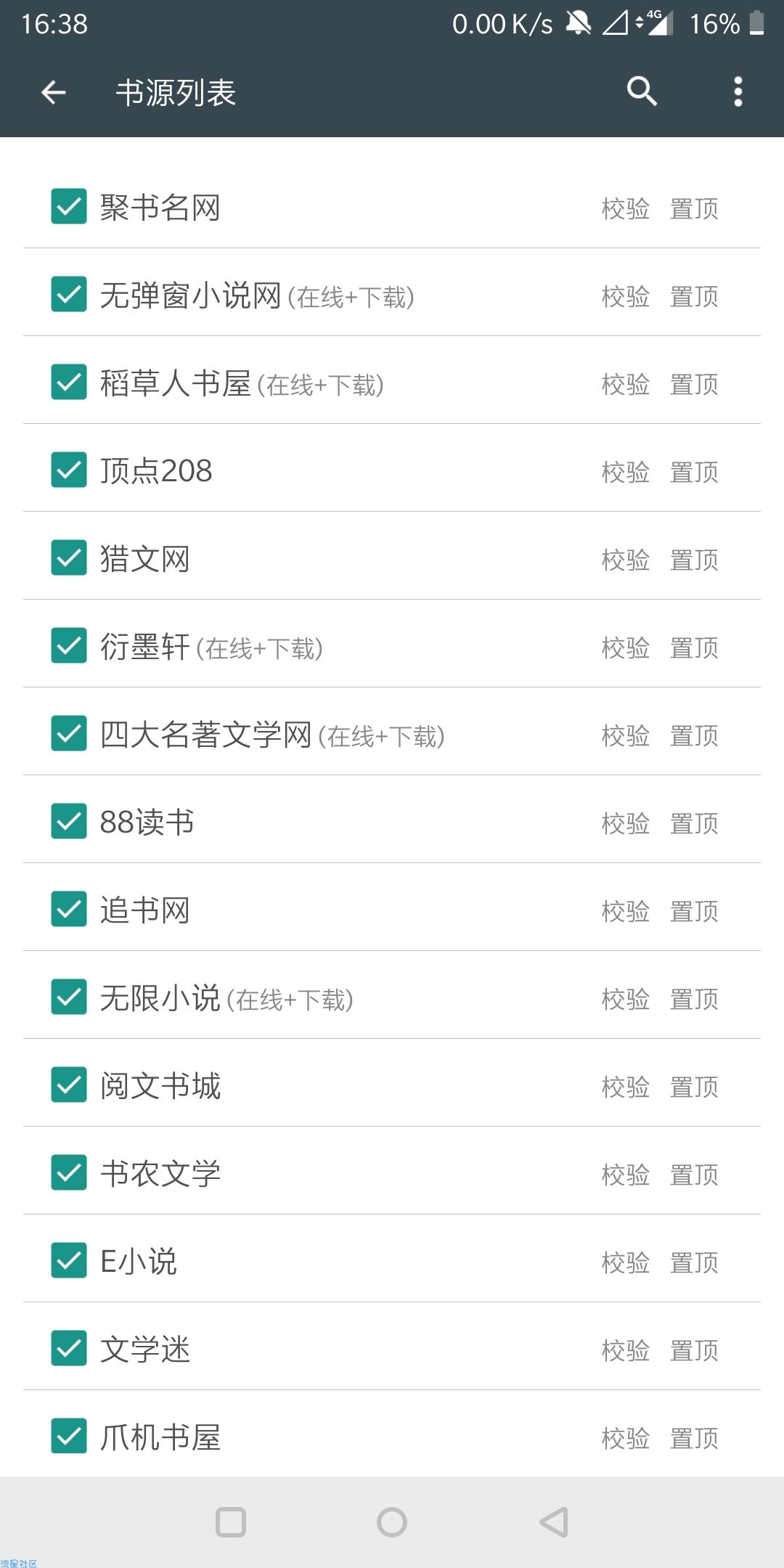Uncheck the 聚书名网 checkbox
The image size is (784, 1568).
(x=69, y=206)
